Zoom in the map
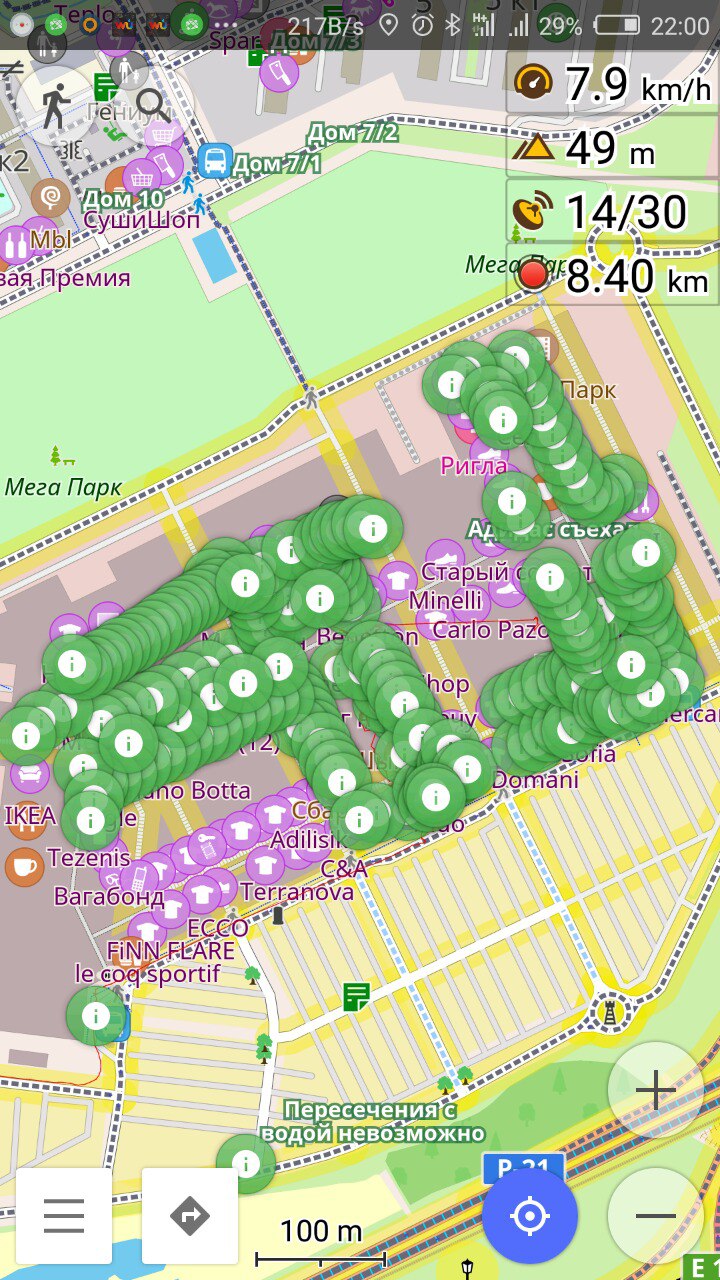Image resolution: width=720 pixels, height=1280 pixels. [656, 1090]
